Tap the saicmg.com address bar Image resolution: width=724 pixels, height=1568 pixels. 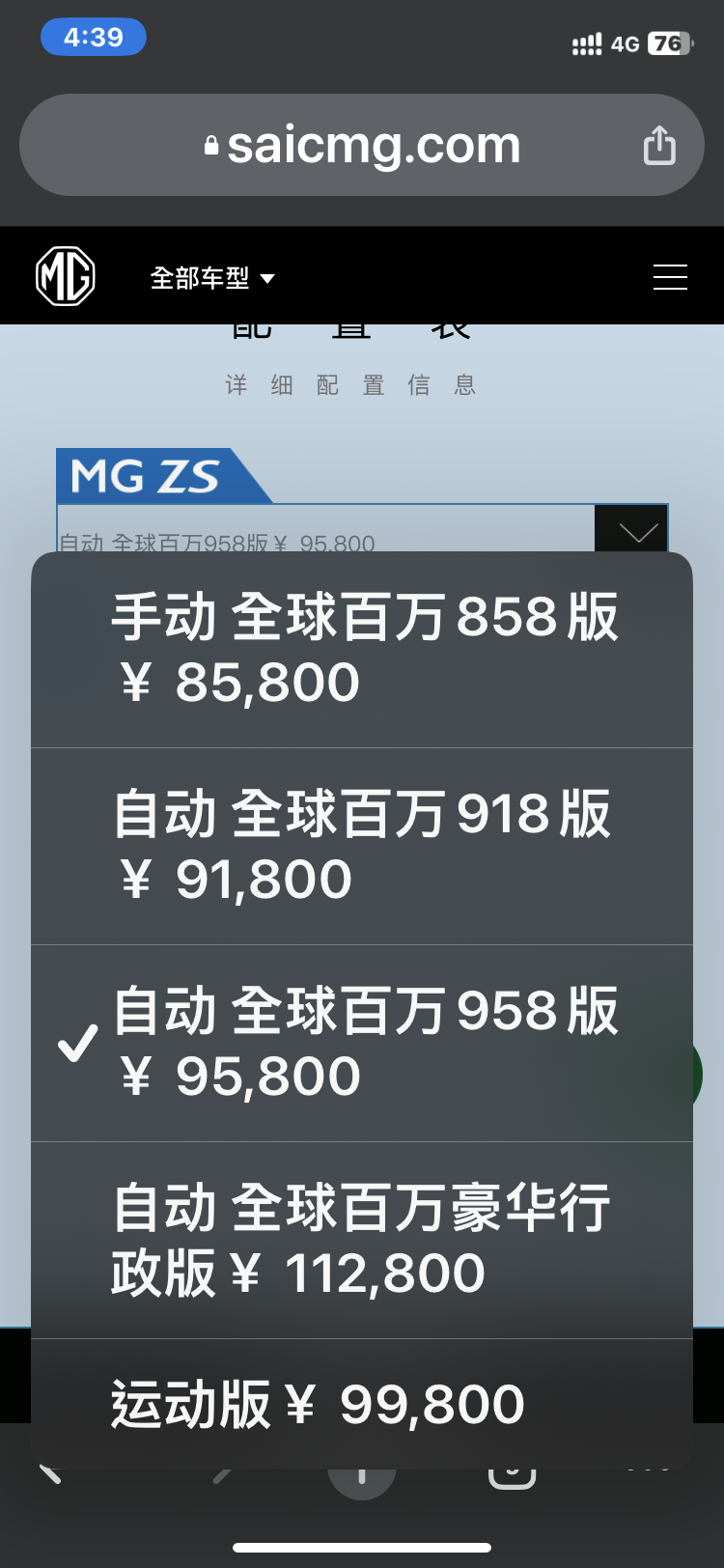tap(362, 145)
